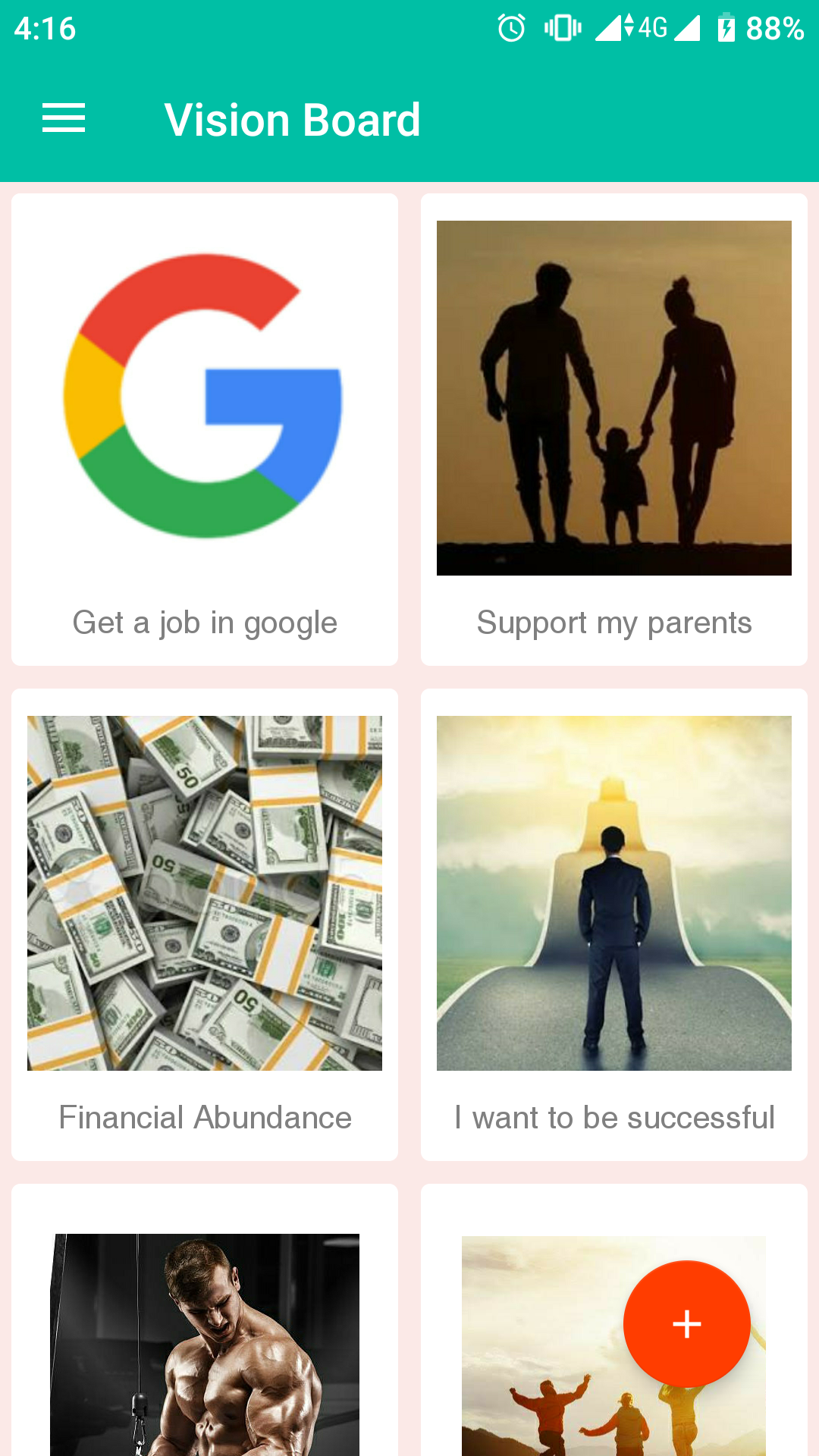Tap the orange plus button to add a goal
The width and height of the screenshot is (819, 1456).
(686, 1323)
